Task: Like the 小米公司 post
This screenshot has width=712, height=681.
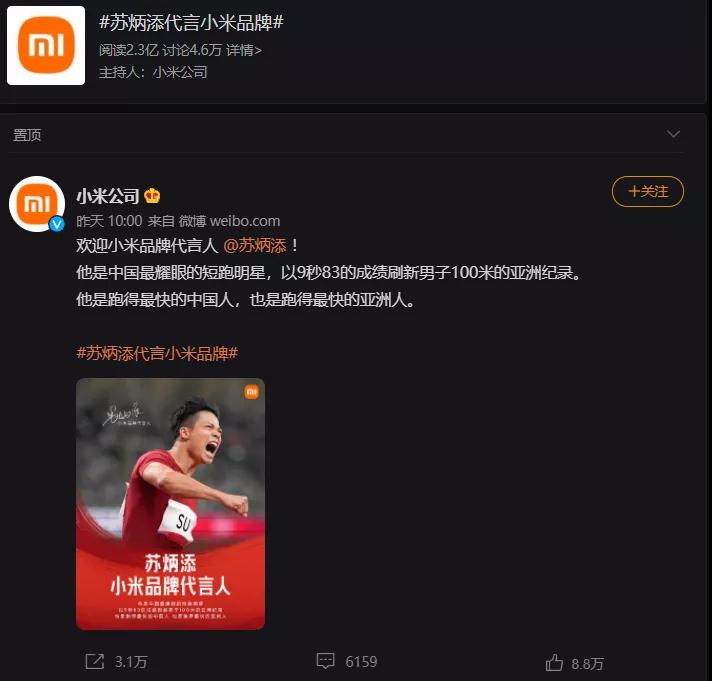Action: 575,662
